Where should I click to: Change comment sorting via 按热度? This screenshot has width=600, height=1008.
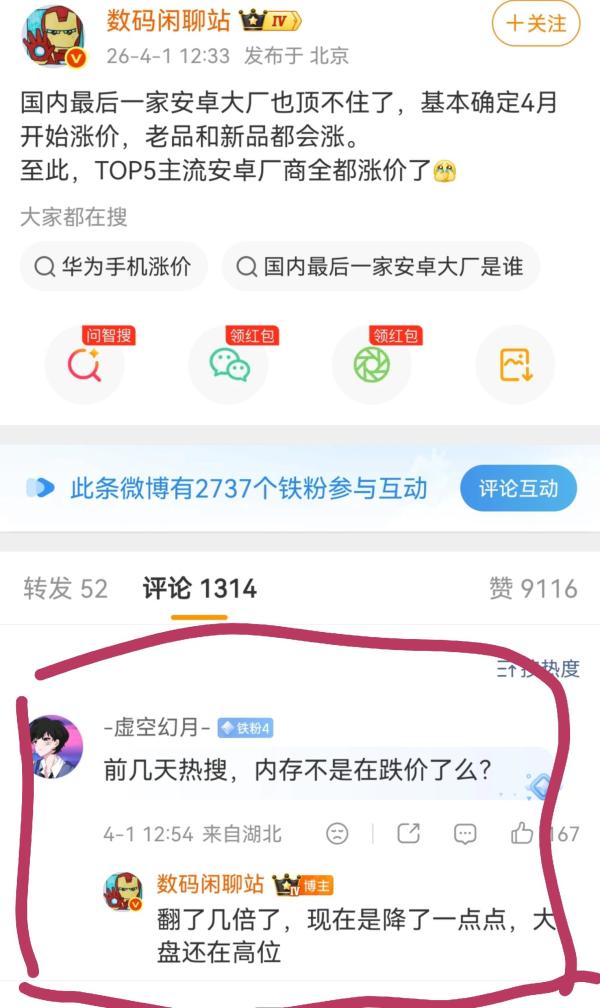[x=540, y=669]
